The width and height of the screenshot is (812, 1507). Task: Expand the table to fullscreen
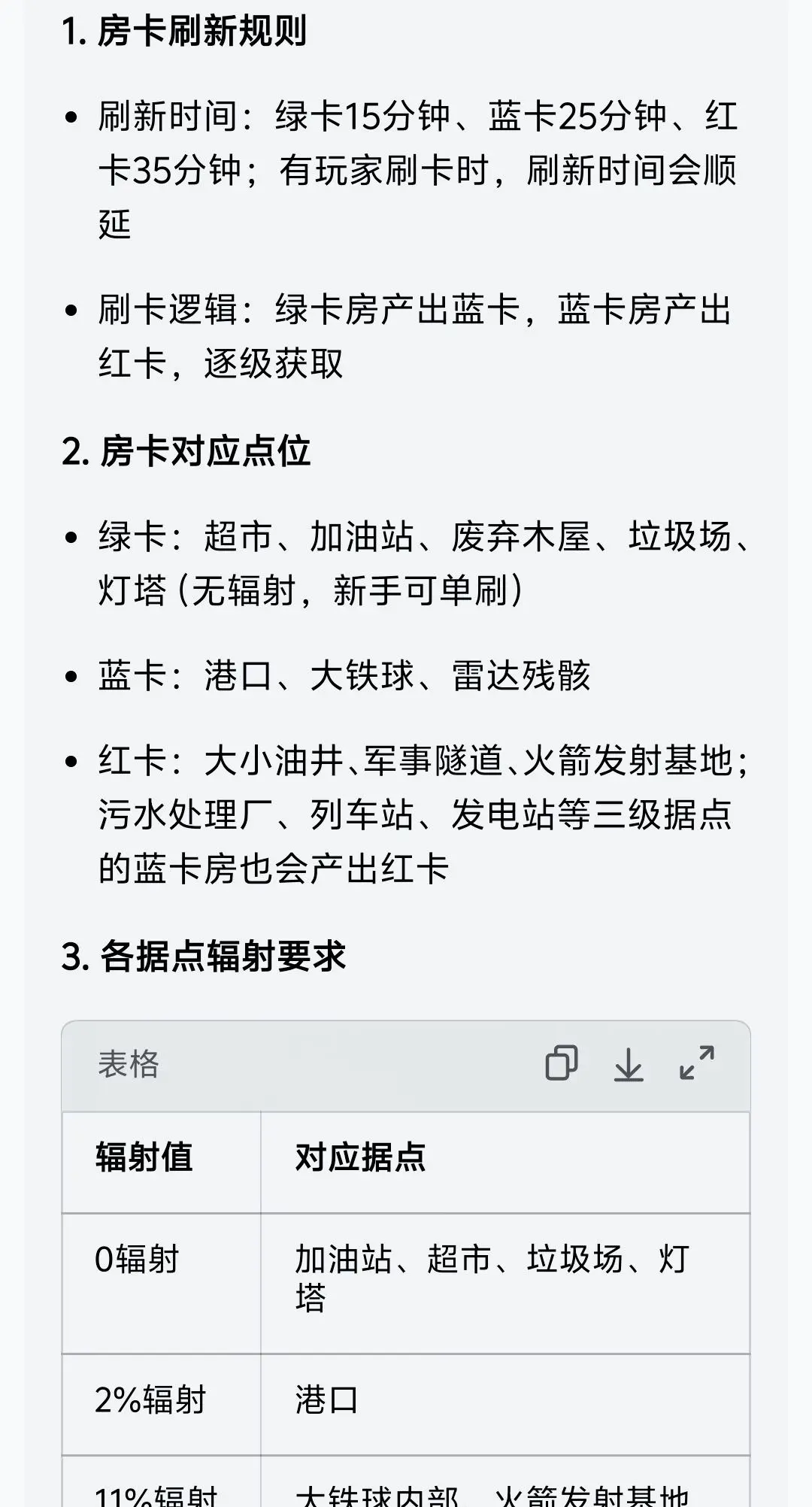click(697, 1063)
